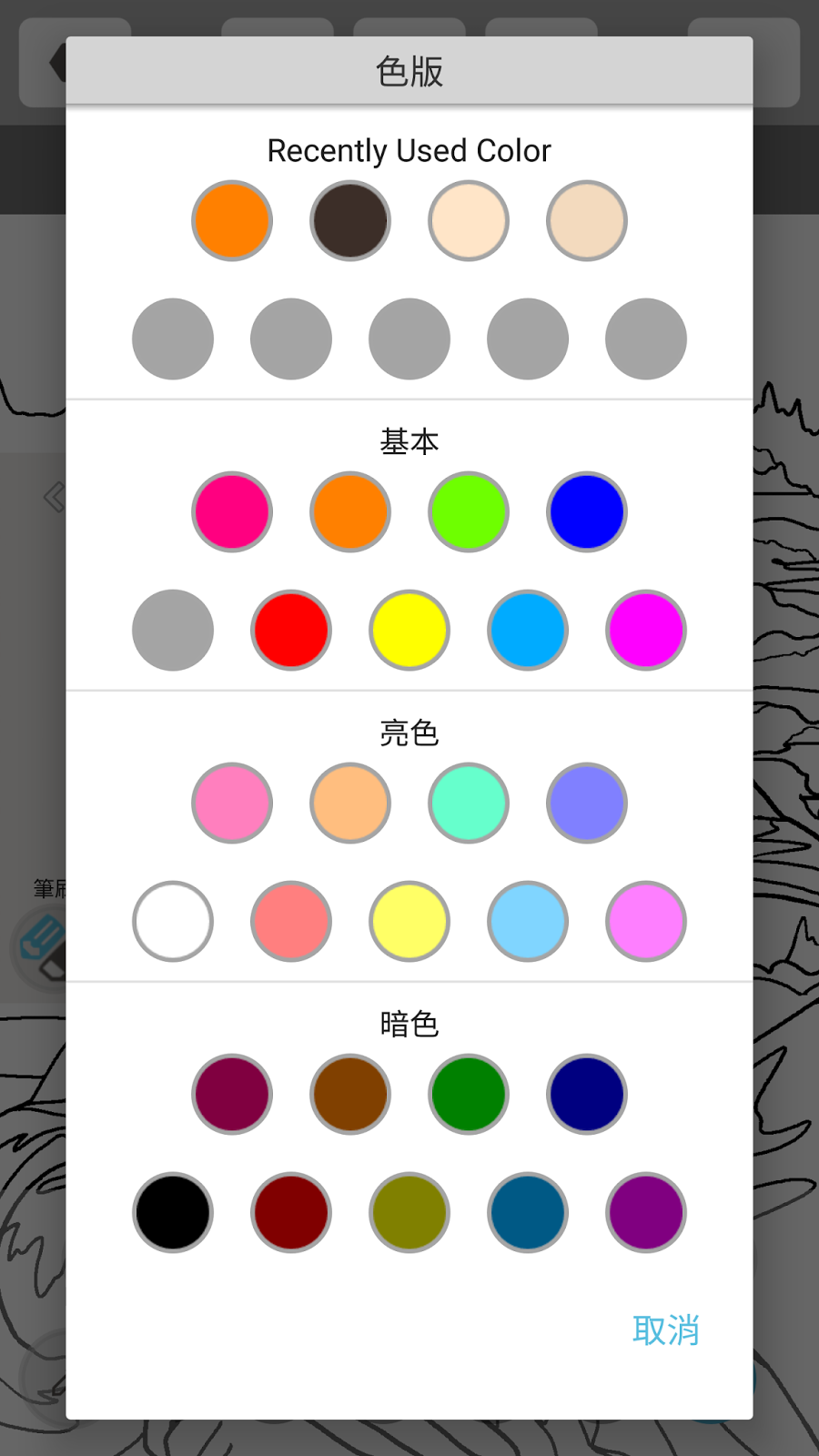819x1456 pixels.
Task: Tap 取消 to cancel the palette
Action: tap(665, 1330)
